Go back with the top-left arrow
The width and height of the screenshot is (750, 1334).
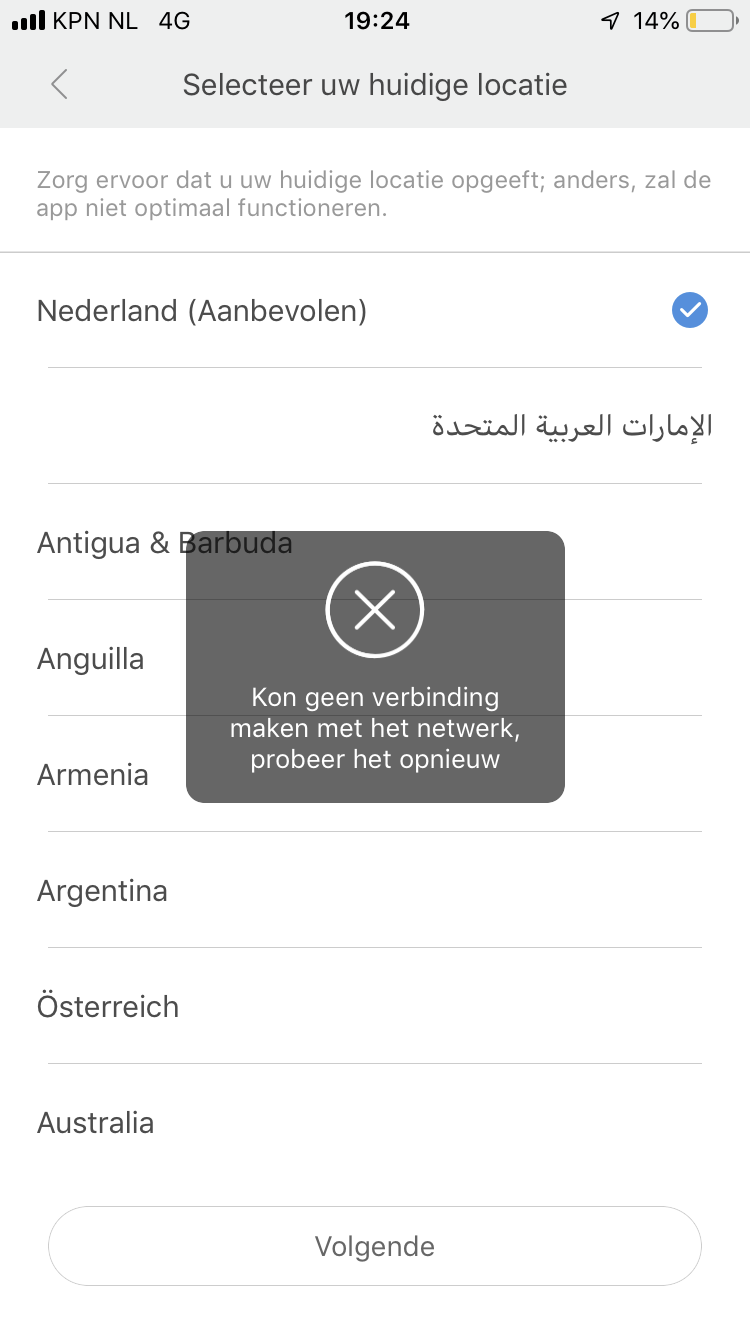point(59,84)
